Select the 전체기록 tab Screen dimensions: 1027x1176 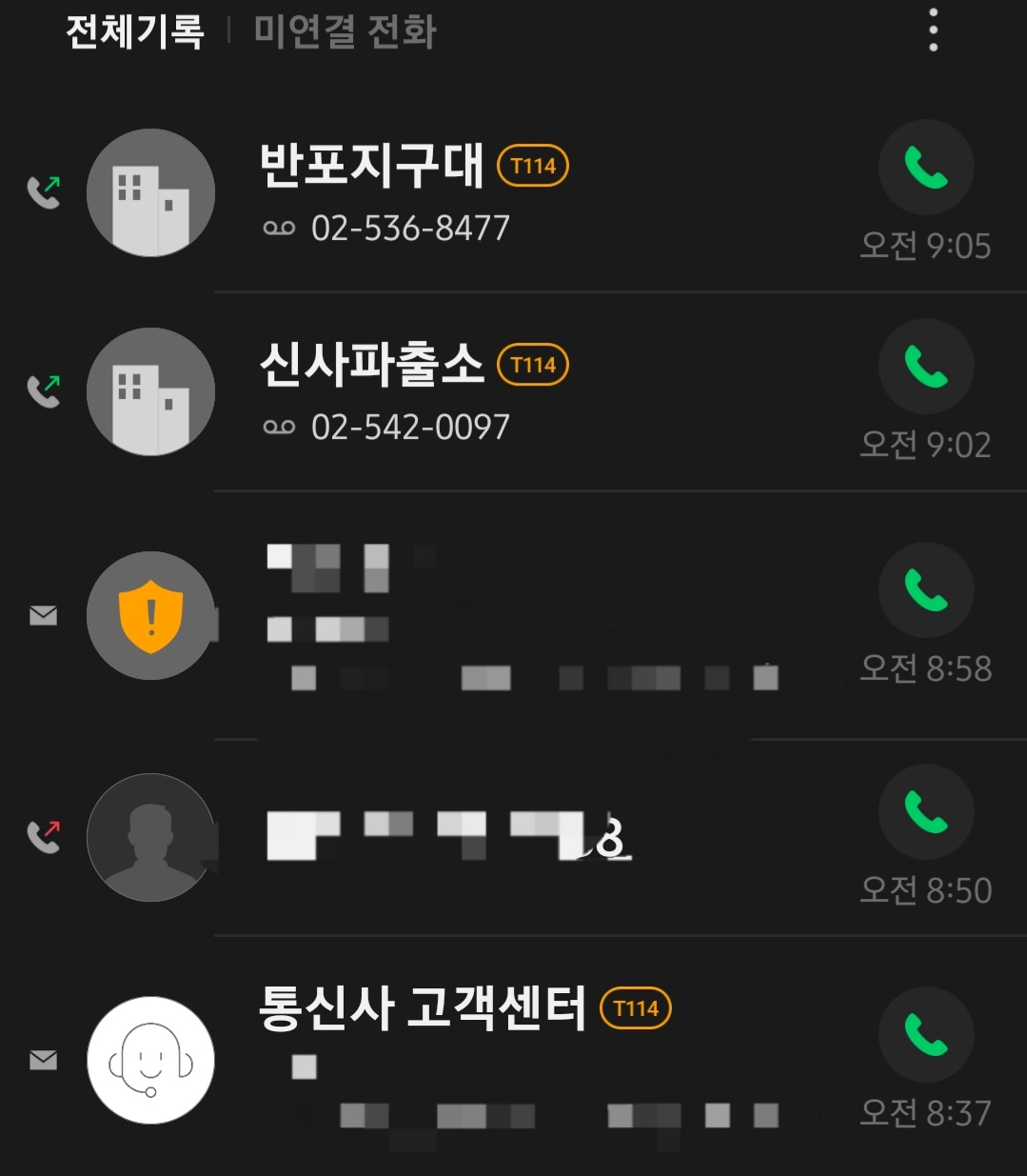(x=134, y=31)
